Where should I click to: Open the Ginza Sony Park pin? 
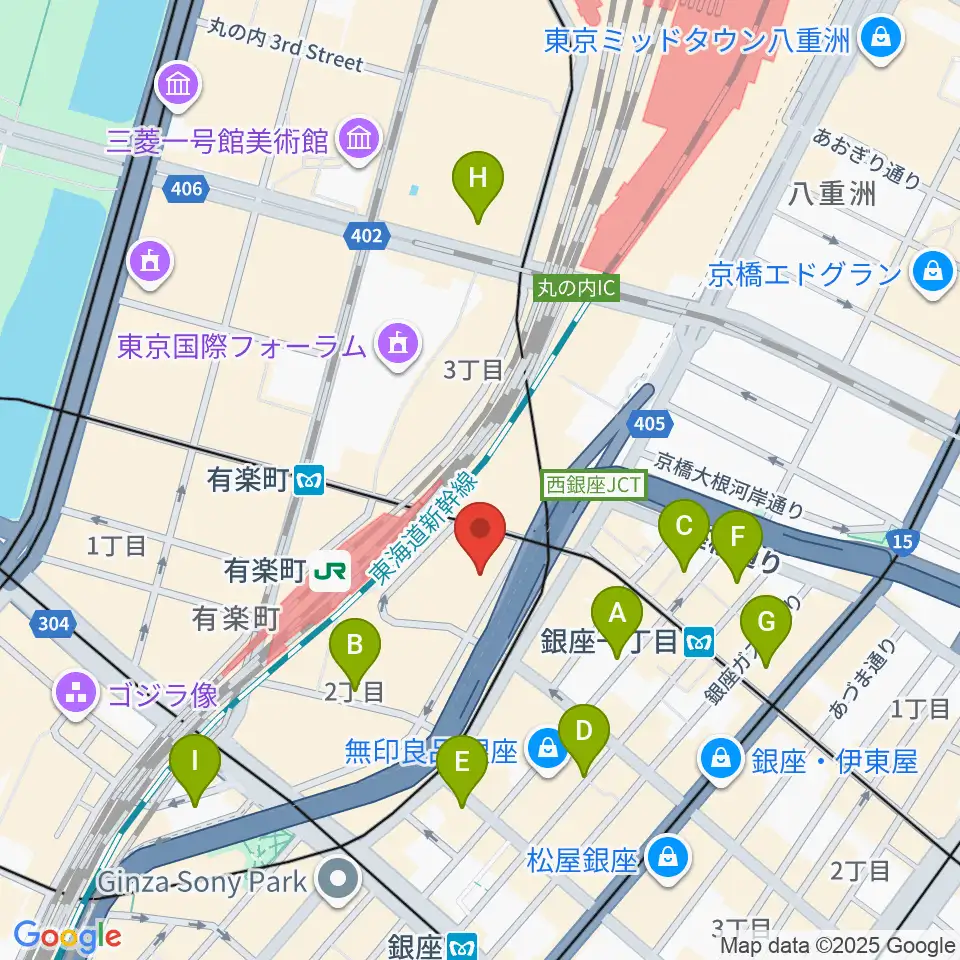coord(339,881)
